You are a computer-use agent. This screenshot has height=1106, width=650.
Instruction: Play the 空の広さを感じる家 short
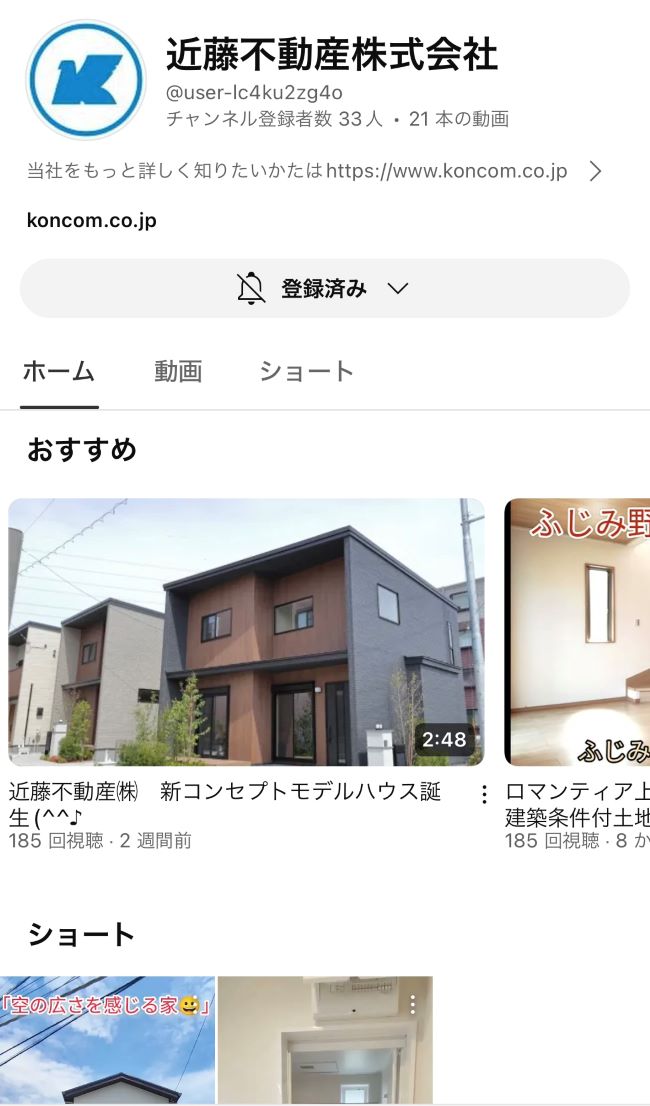coord(107,1040)
